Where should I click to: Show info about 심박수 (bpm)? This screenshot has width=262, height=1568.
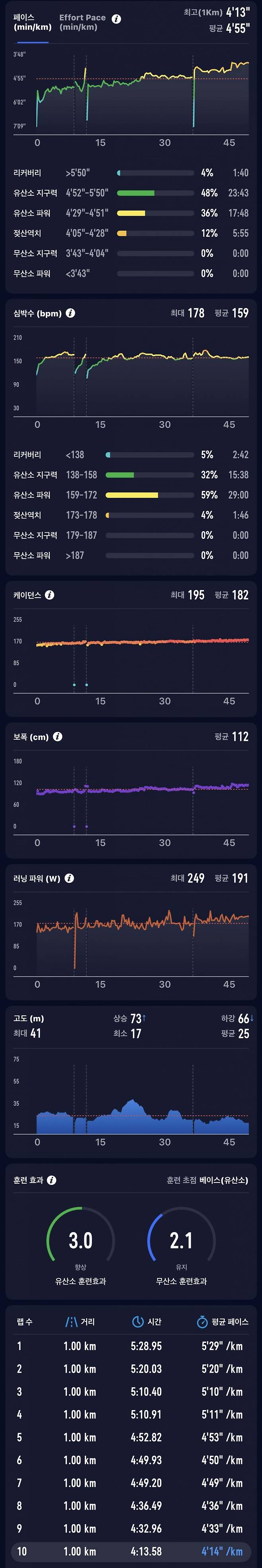pos(71,313)
